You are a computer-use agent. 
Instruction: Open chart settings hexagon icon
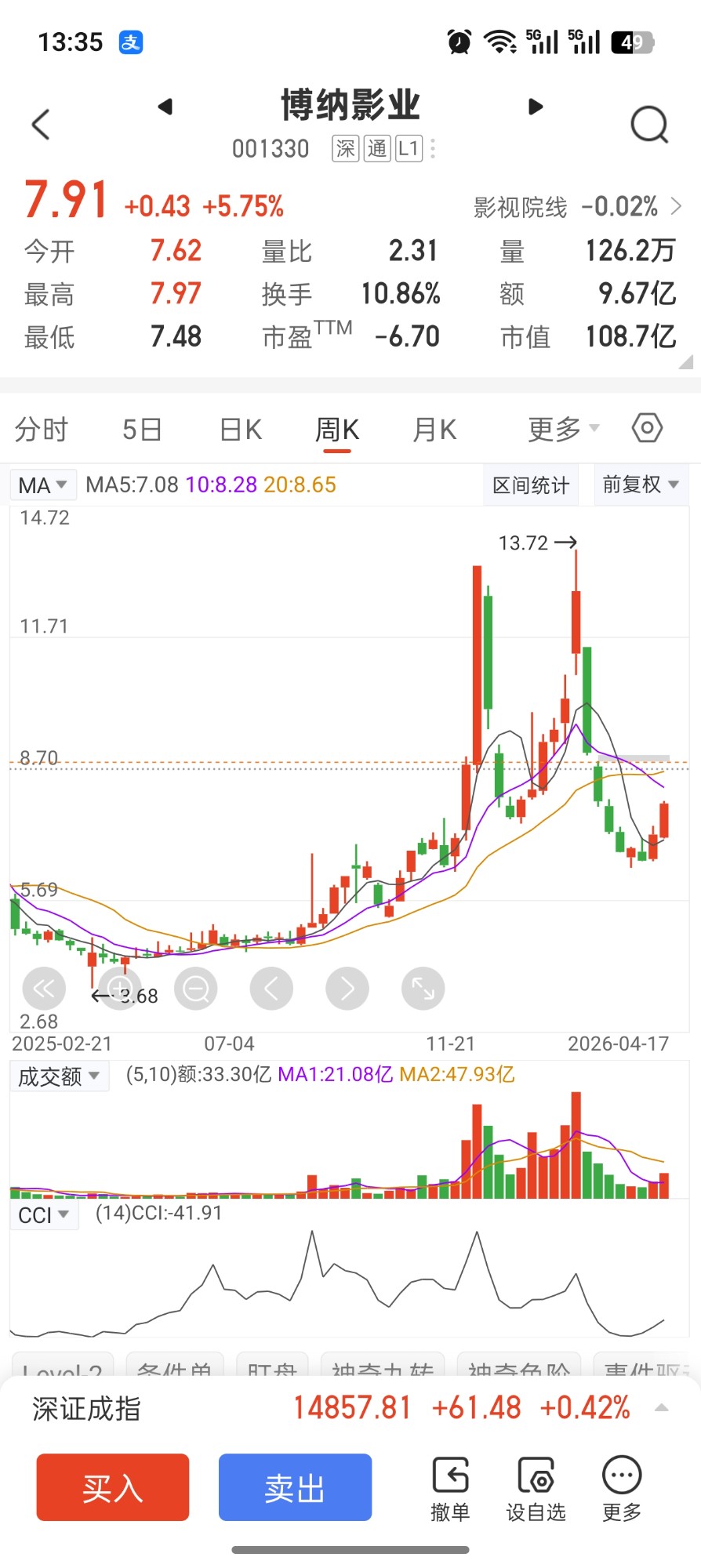pyautogui.click(x=648, y=428)
